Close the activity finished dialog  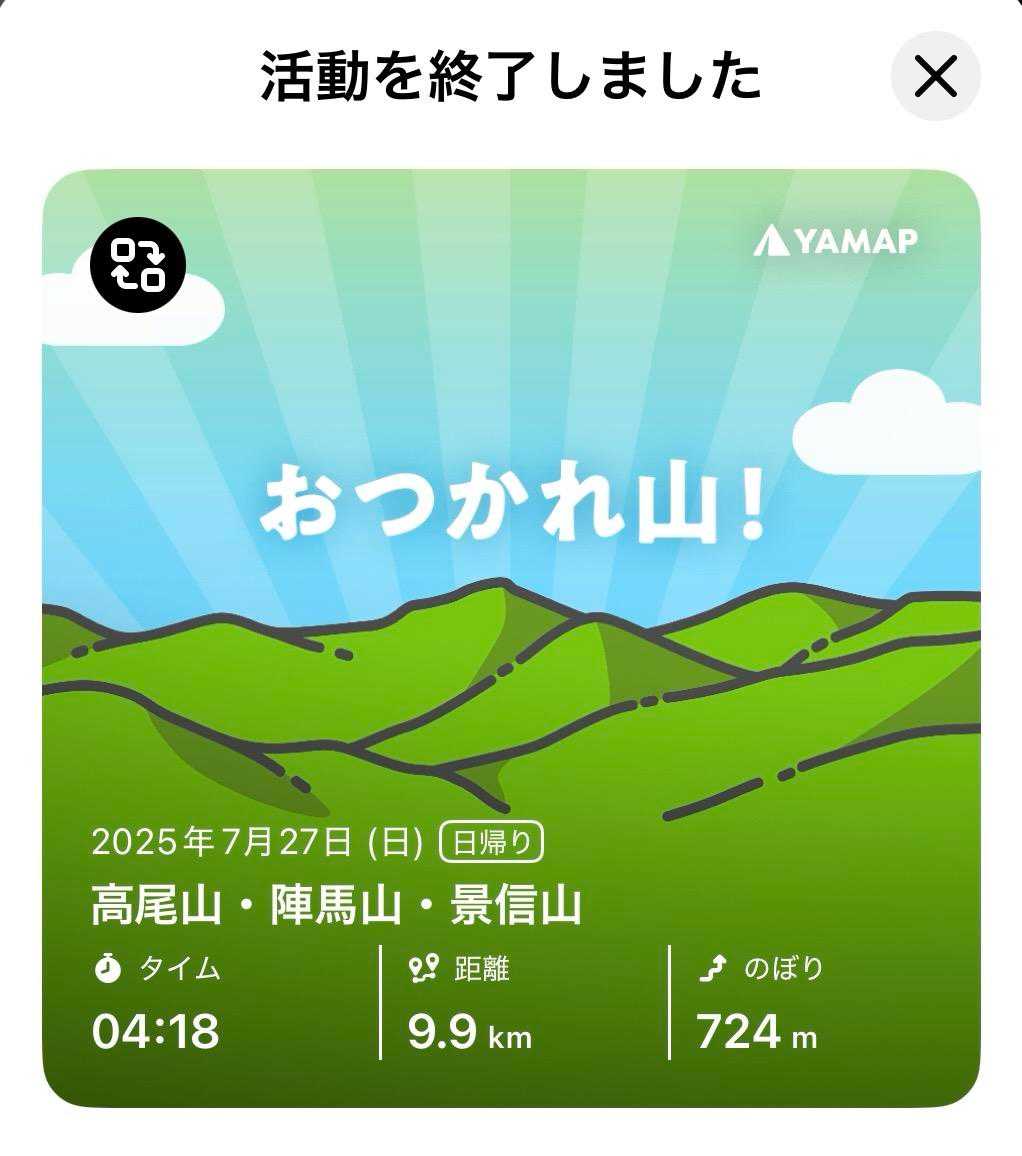pos(935,77)
